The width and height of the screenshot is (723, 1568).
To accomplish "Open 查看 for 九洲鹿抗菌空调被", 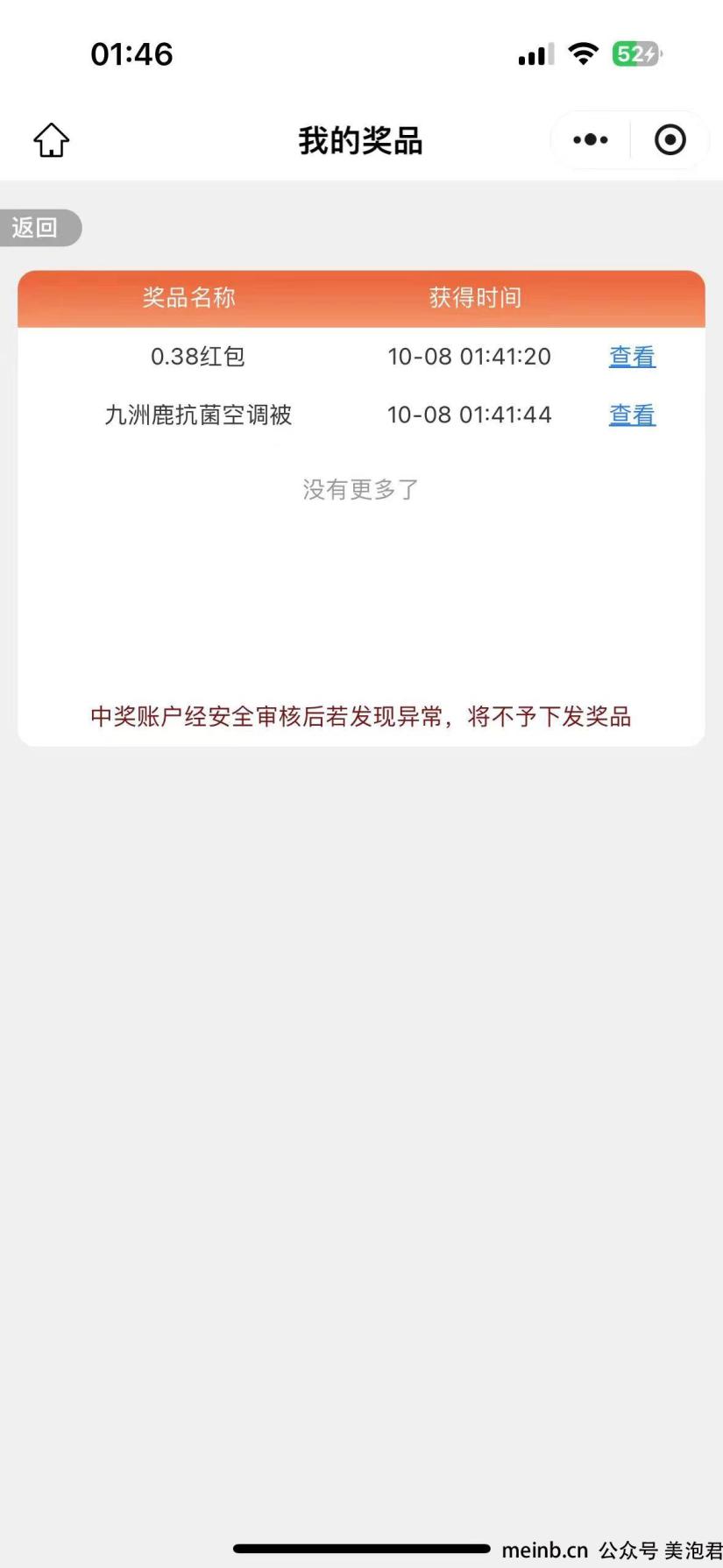I will point(632,415).
